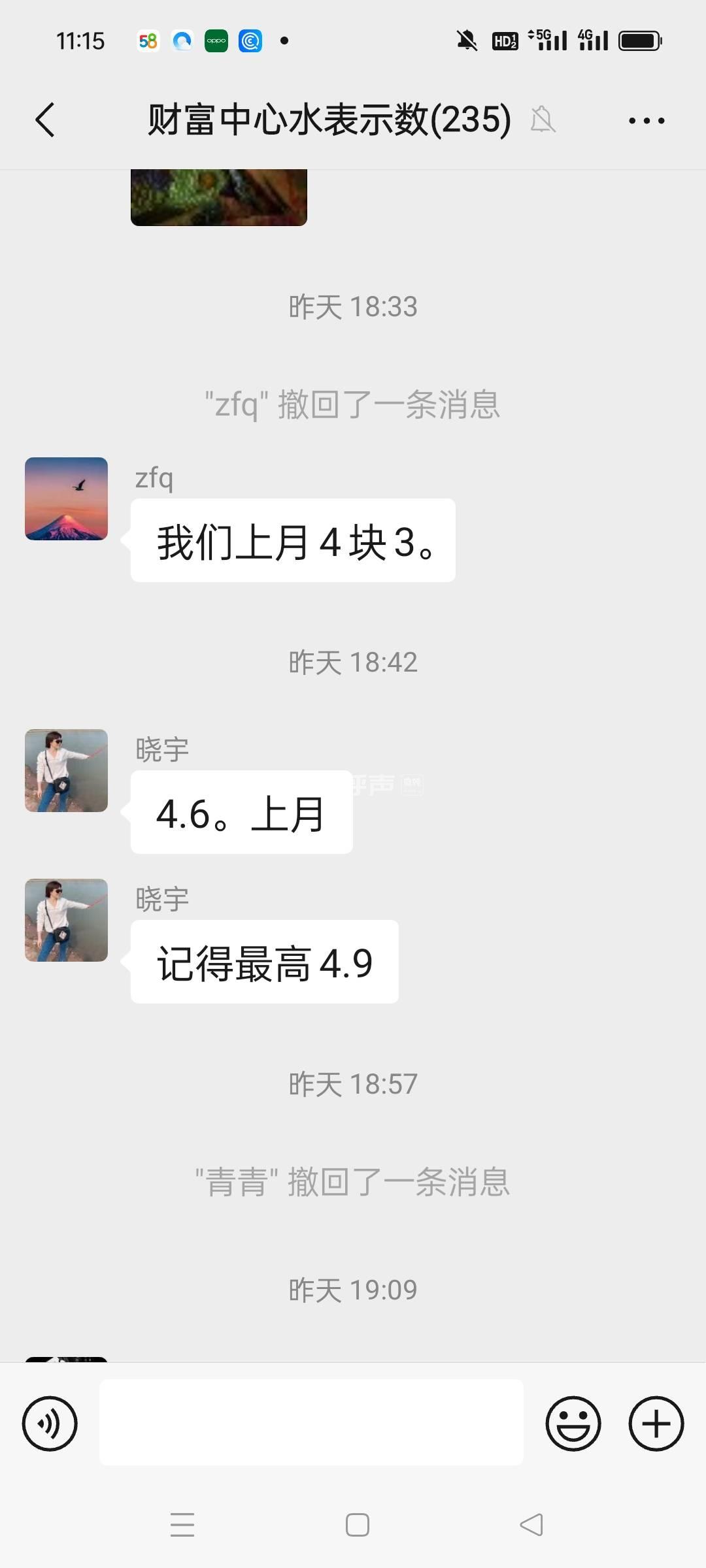Image resolution: width=706 pixels, height=1568 pixels.
Task: Open the plus attachments menu
Action: [x=656, y=1424]
